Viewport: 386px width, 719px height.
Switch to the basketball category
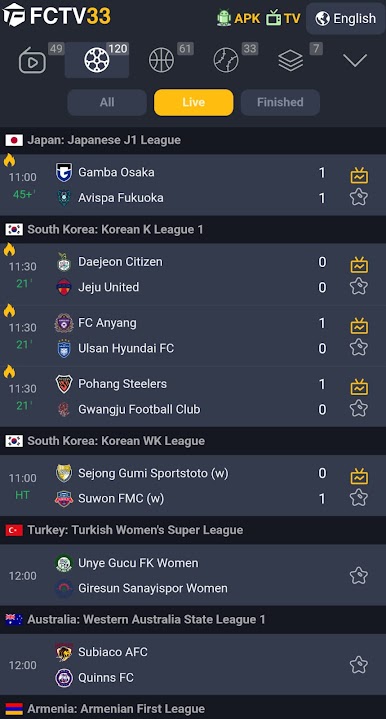(x=161, y=60)
